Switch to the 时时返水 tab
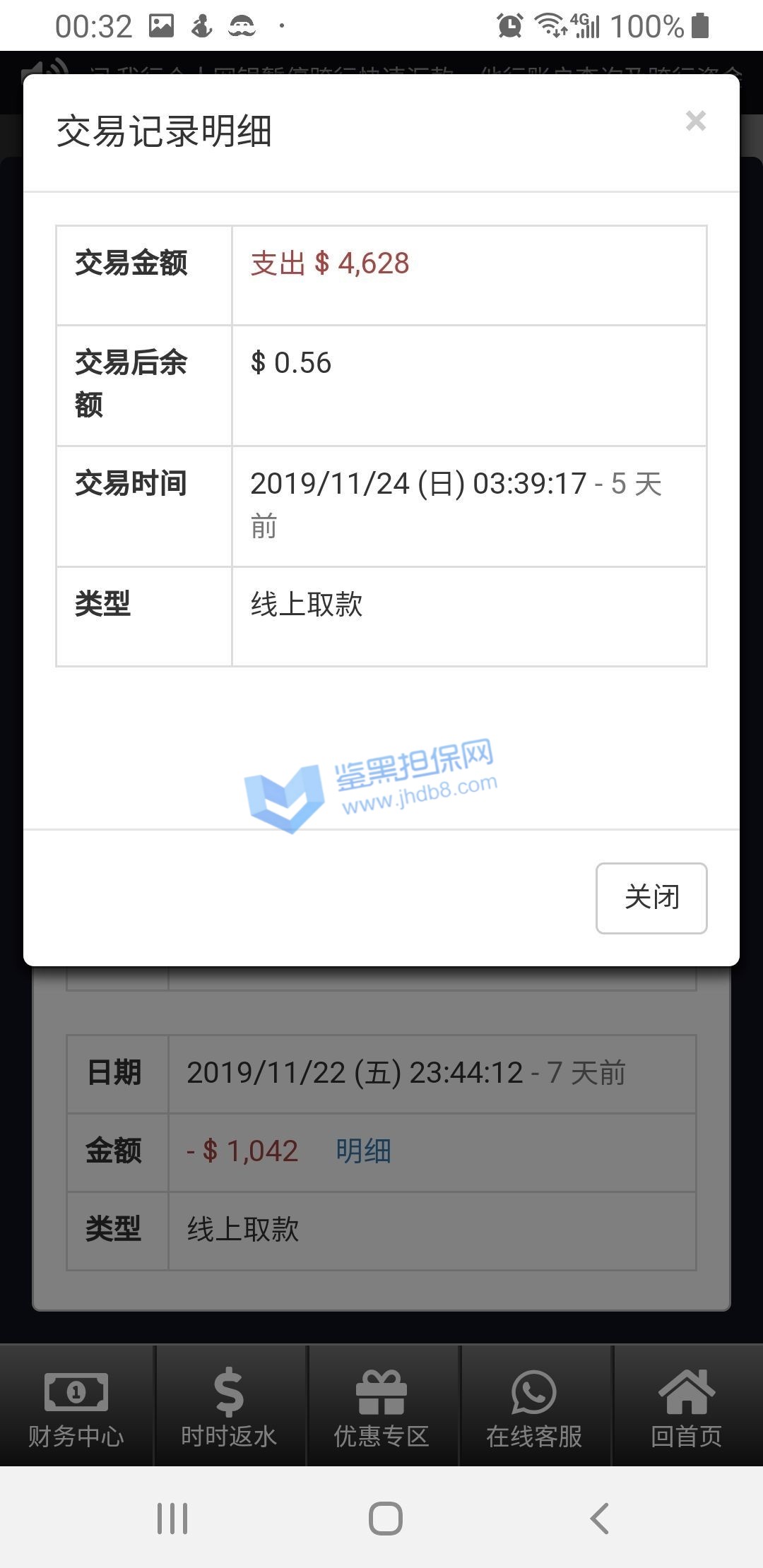The image size is (763, 1568). pyautogui.click(x=229, y=1407)
